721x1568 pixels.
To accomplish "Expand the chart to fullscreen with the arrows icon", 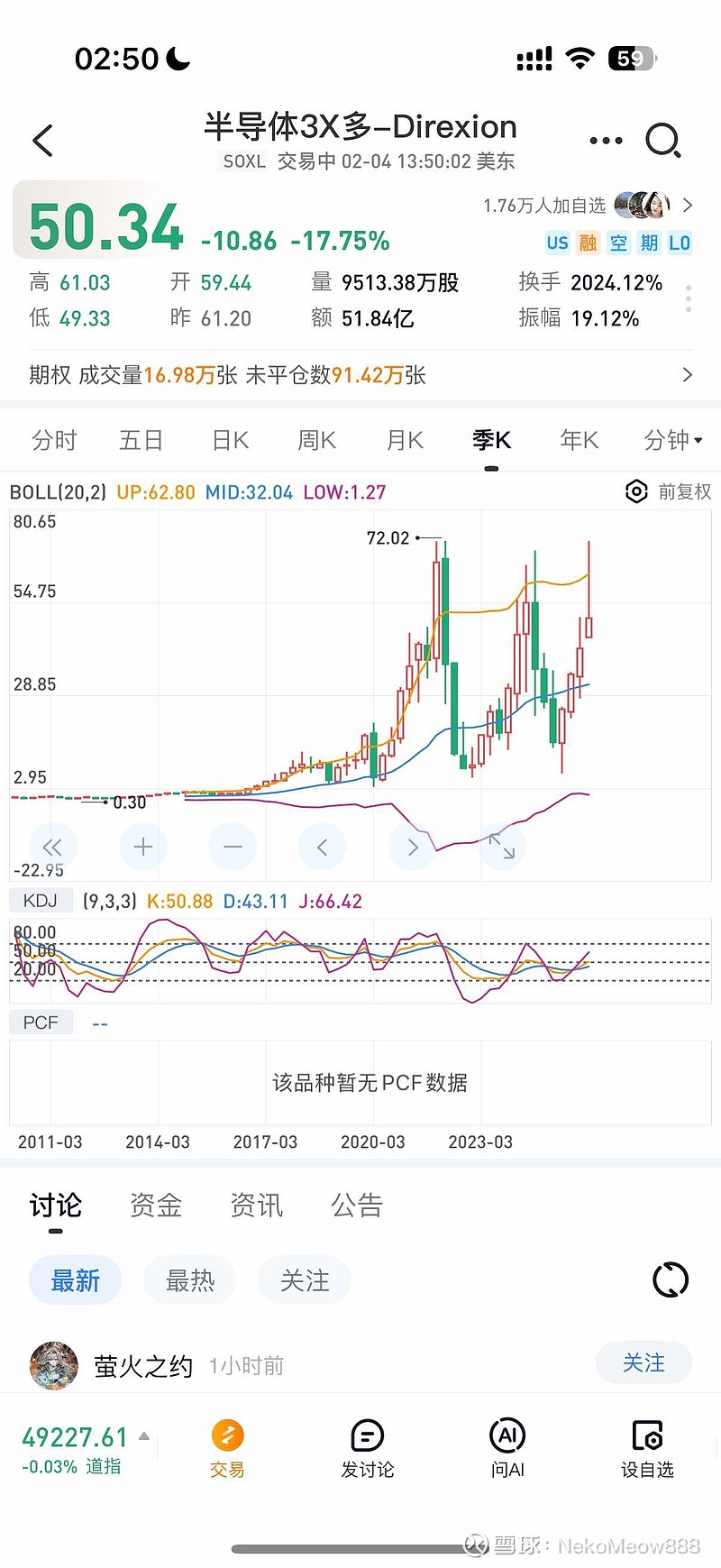I will 502,847.
